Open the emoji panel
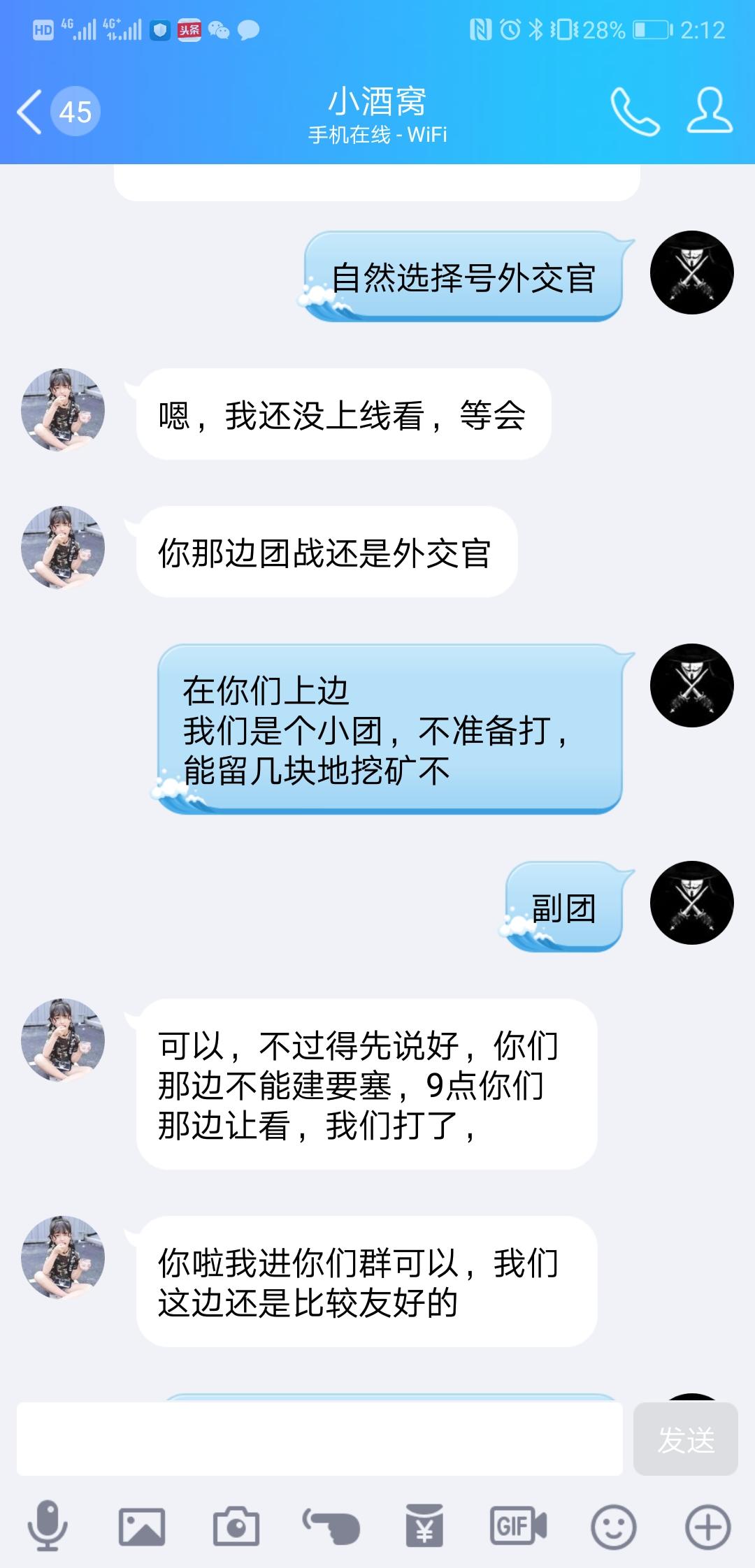This screenshot has height=1568, width=755. tap(614, 1527)
